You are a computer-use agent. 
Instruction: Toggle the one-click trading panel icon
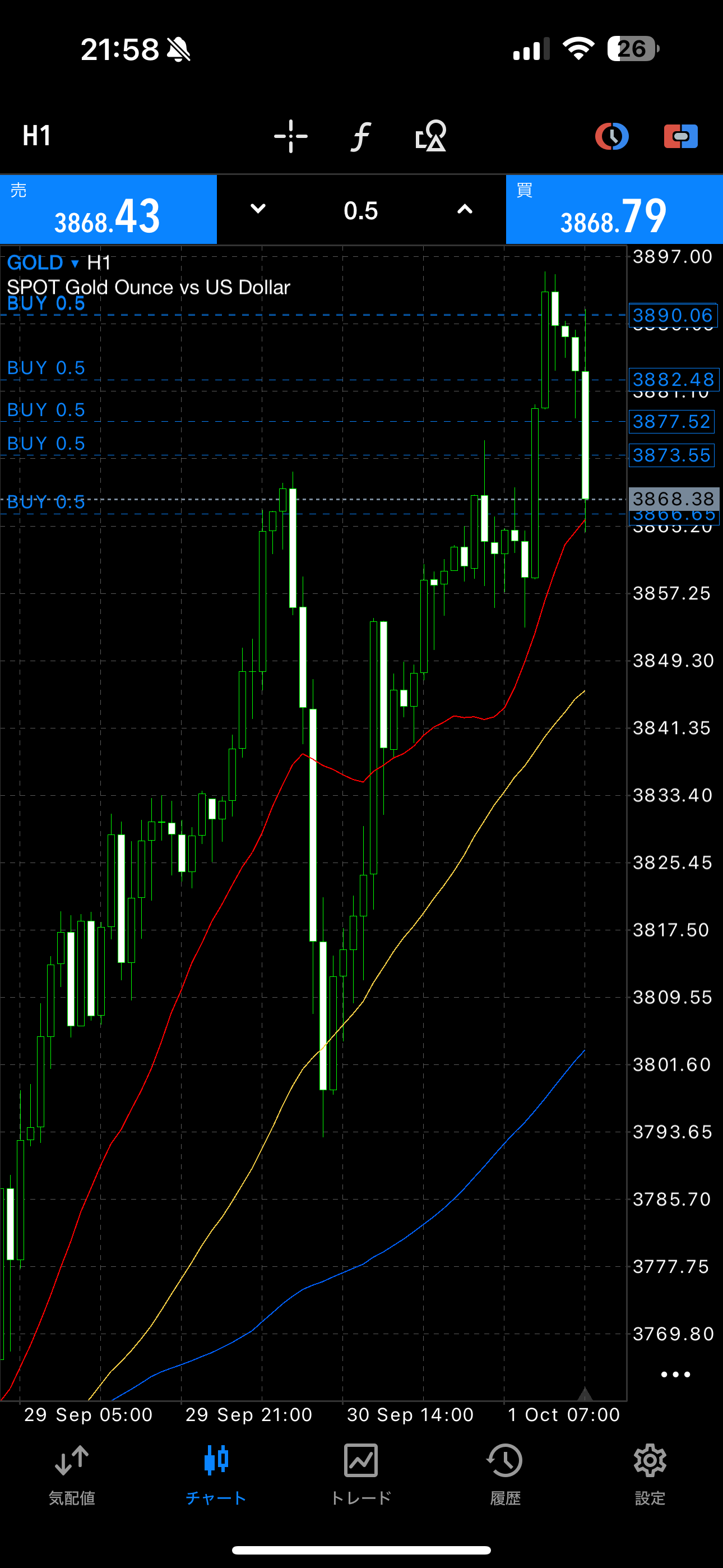point(680,136)
